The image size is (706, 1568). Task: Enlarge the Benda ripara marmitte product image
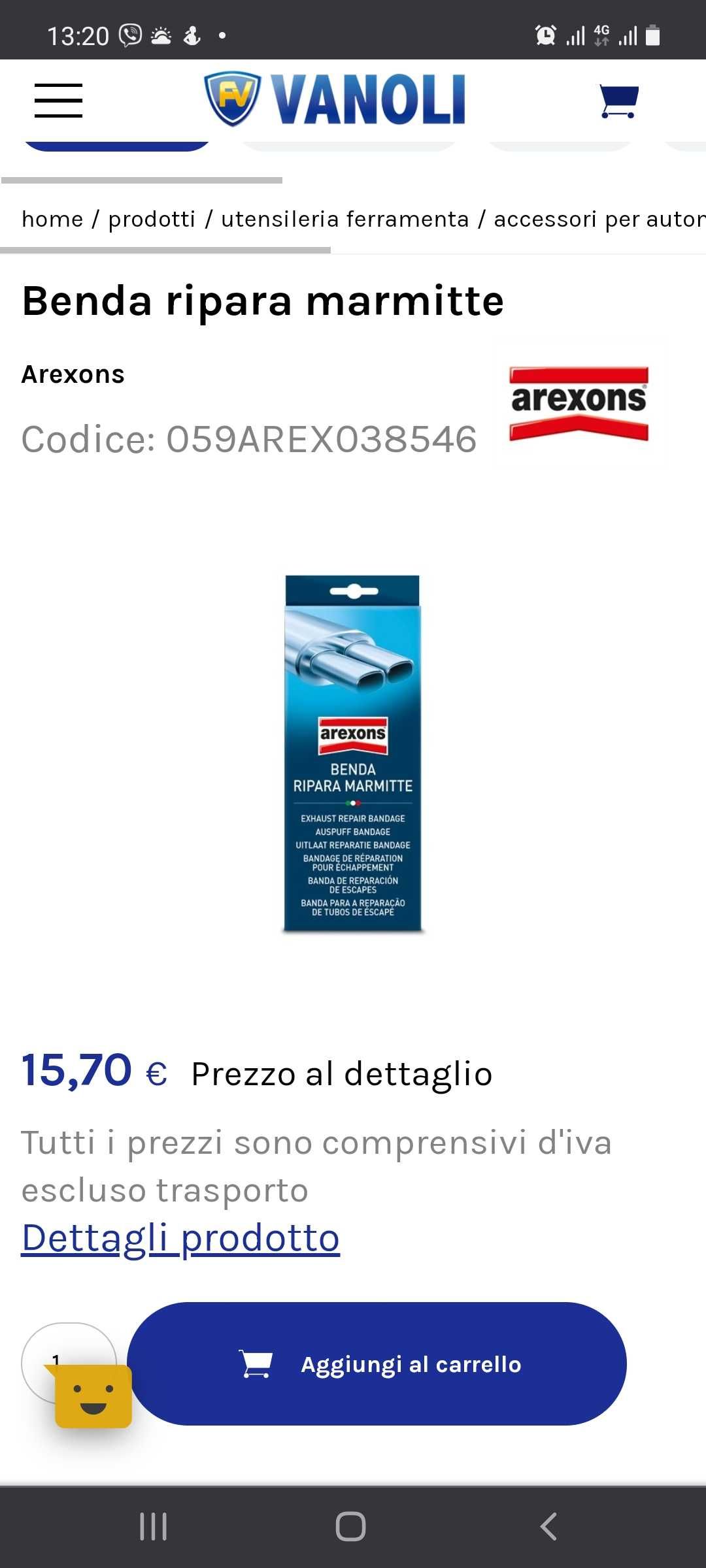(x=352, y=753)
